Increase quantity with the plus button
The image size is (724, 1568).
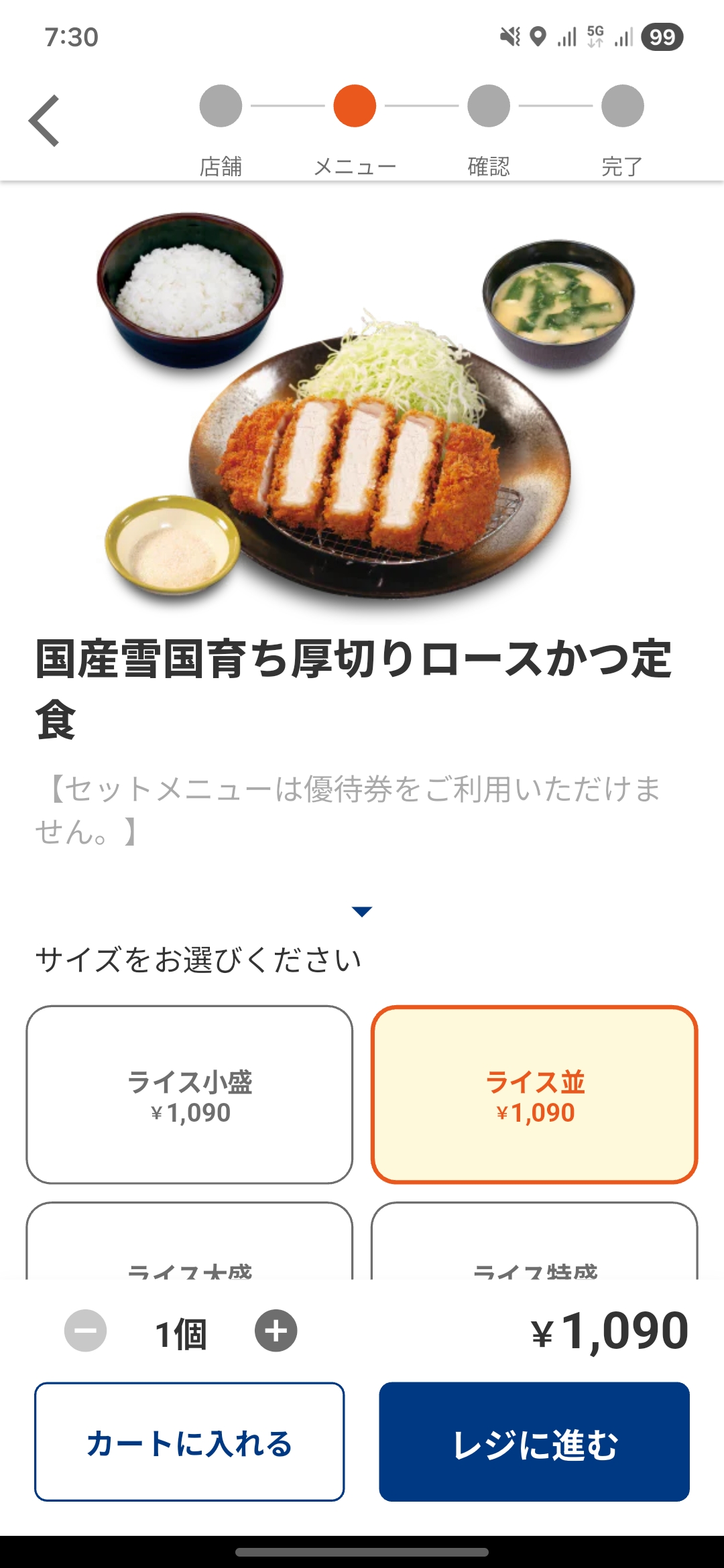276,1331
